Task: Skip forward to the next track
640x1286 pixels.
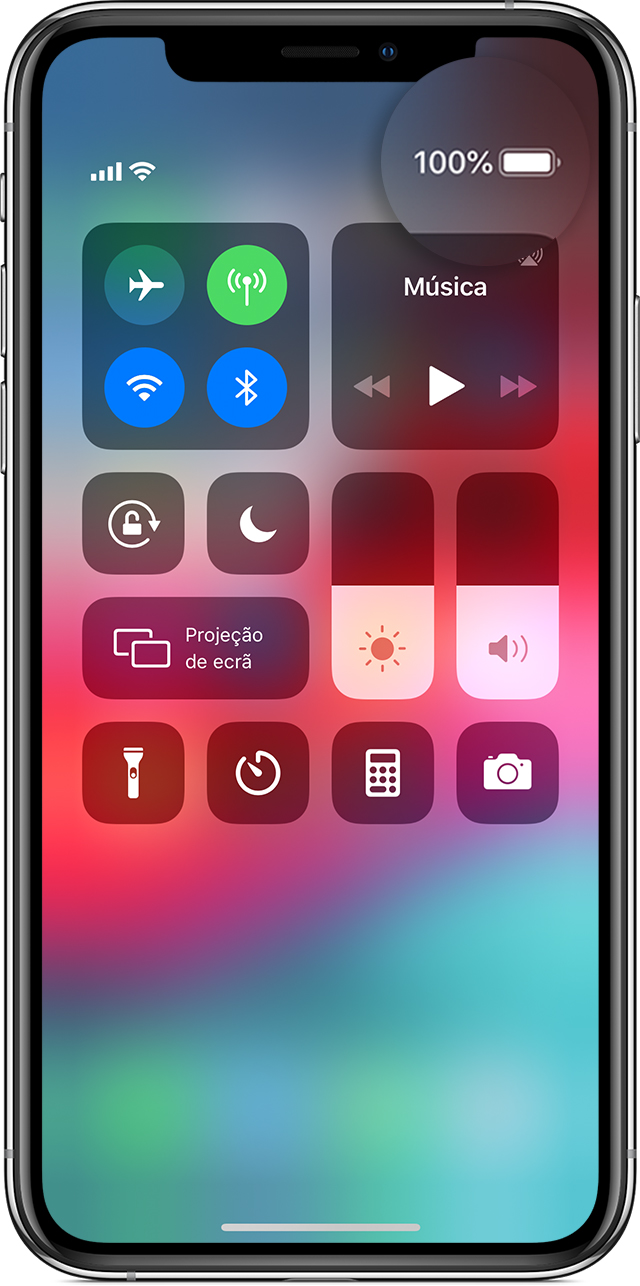Action: (518, 387)
